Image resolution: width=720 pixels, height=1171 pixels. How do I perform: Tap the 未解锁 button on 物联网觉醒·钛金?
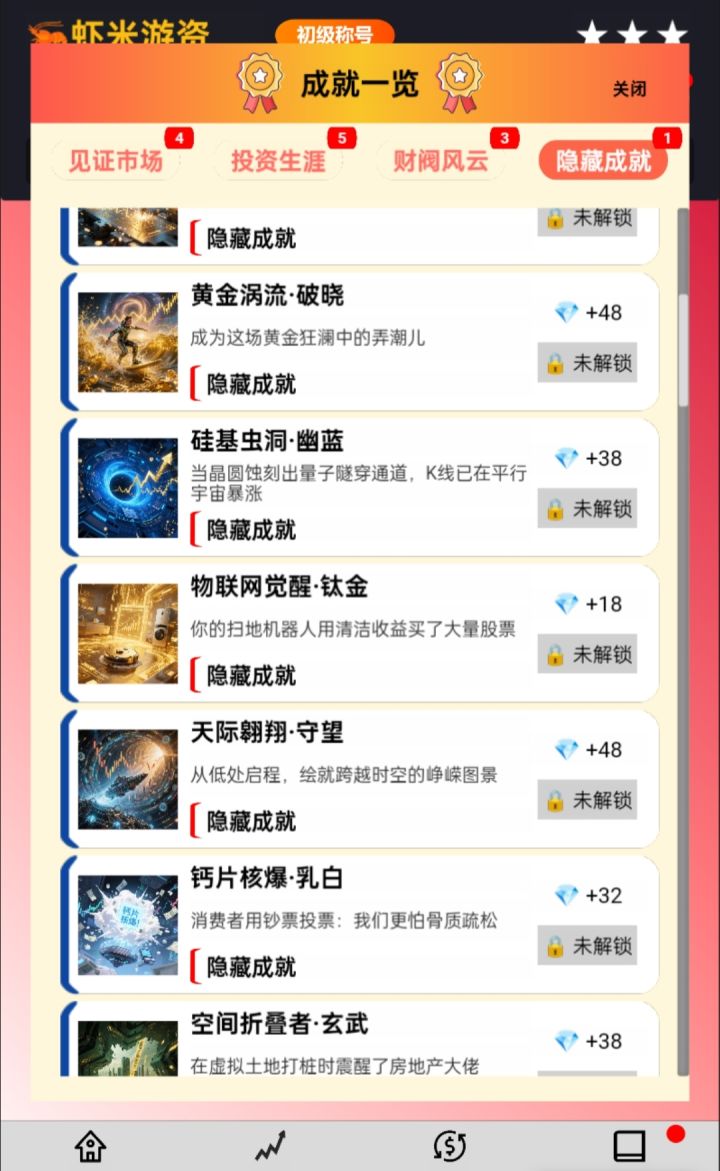pos(588,655)
